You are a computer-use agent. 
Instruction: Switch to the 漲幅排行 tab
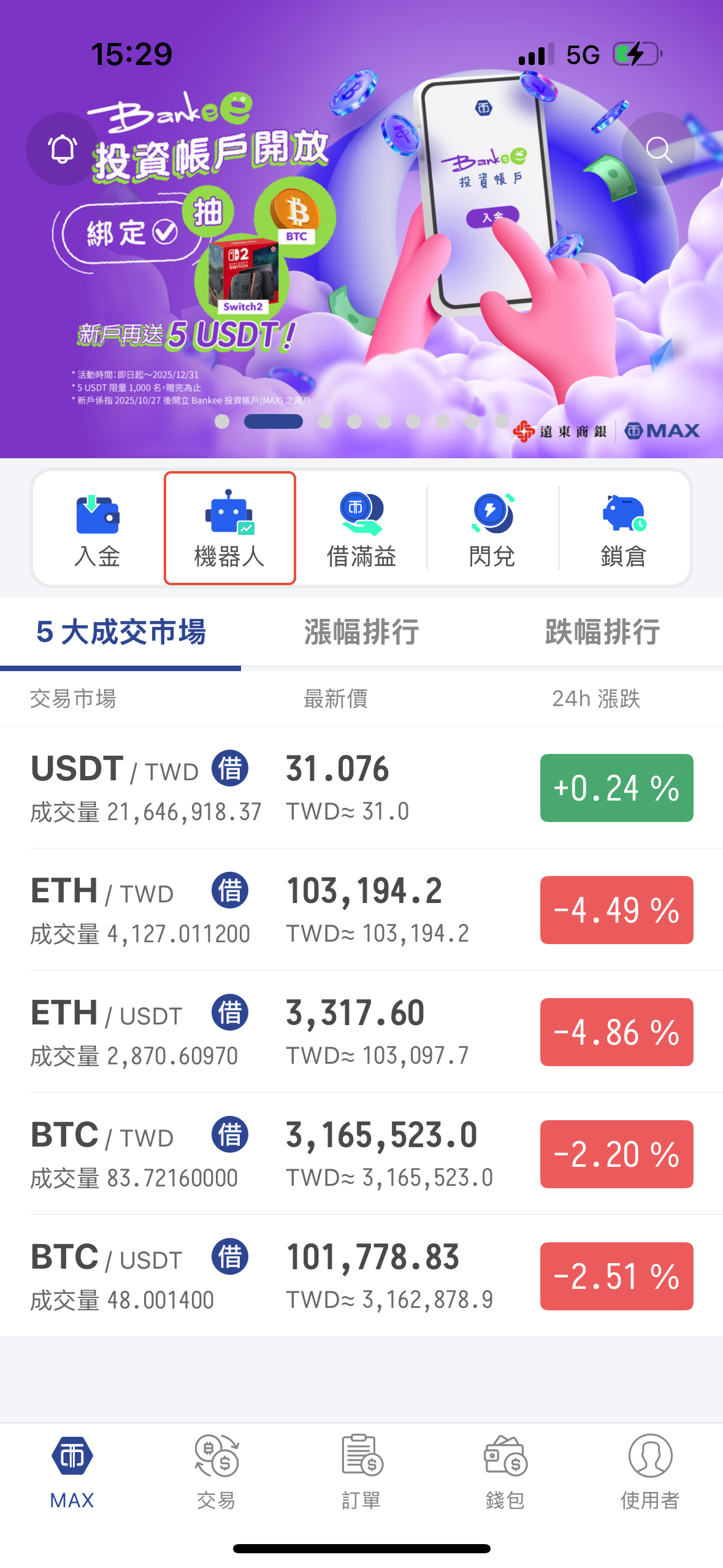point(361,632)
